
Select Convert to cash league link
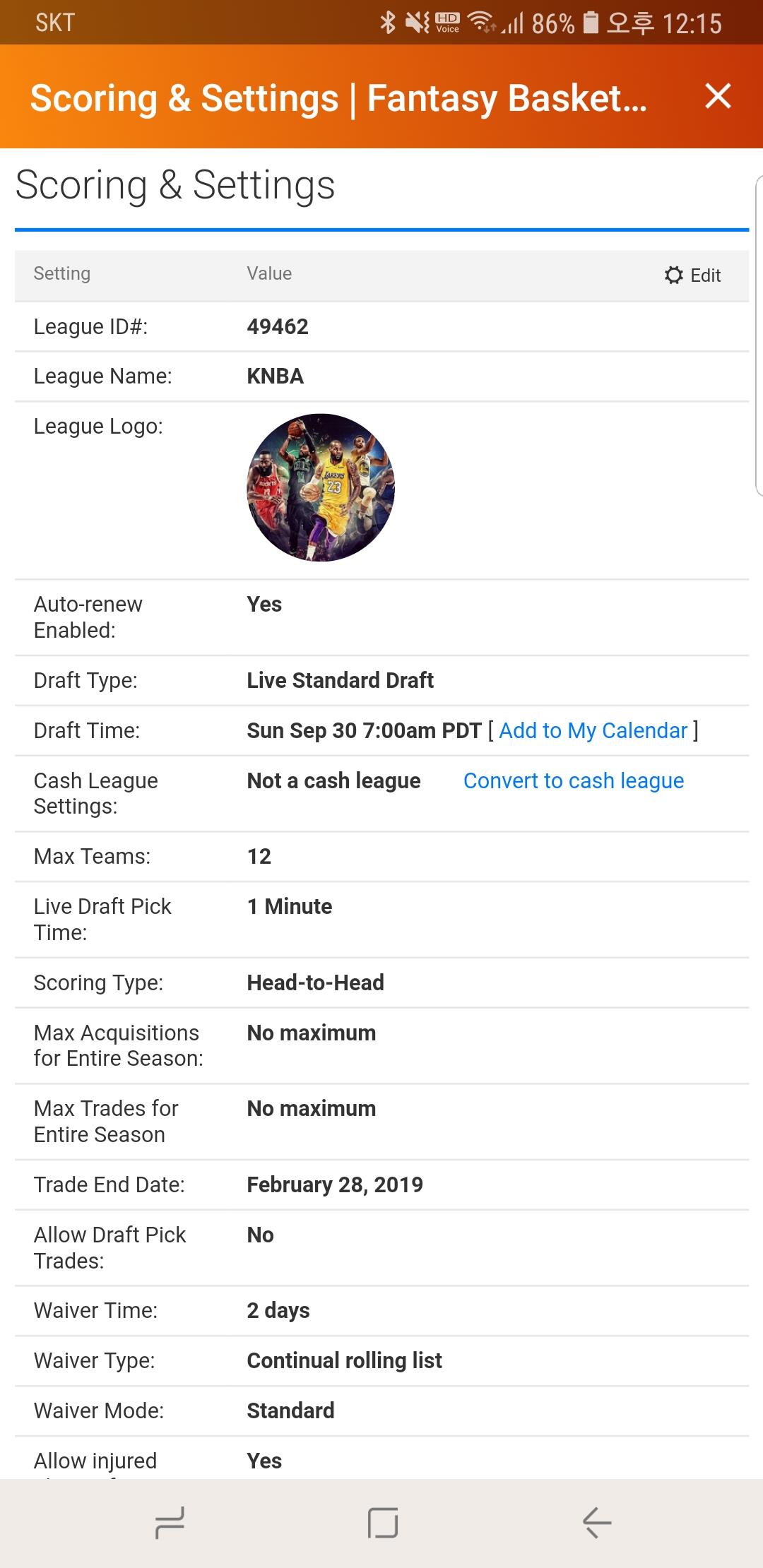pyautogui.click(x=573, y=780)
